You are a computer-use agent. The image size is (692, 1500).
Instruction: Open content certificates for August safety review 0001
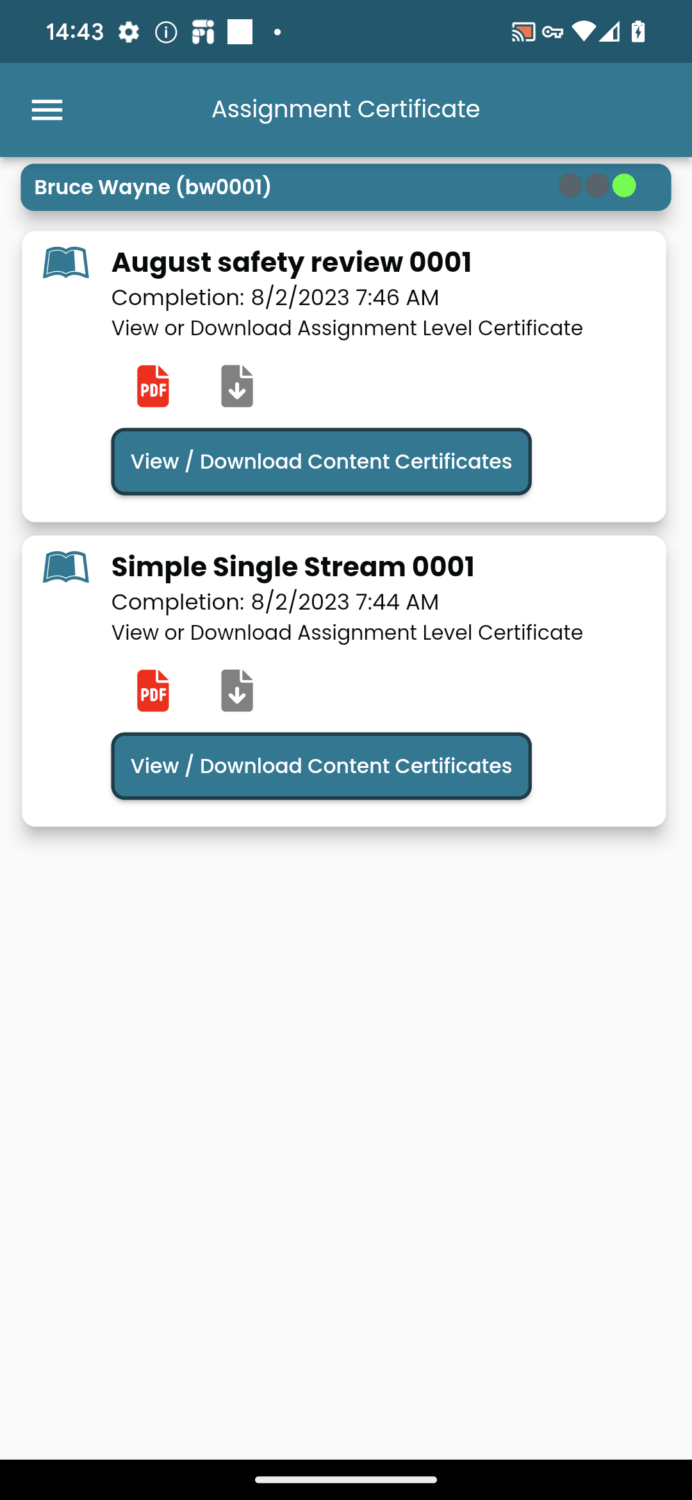(x=321, y=462)
